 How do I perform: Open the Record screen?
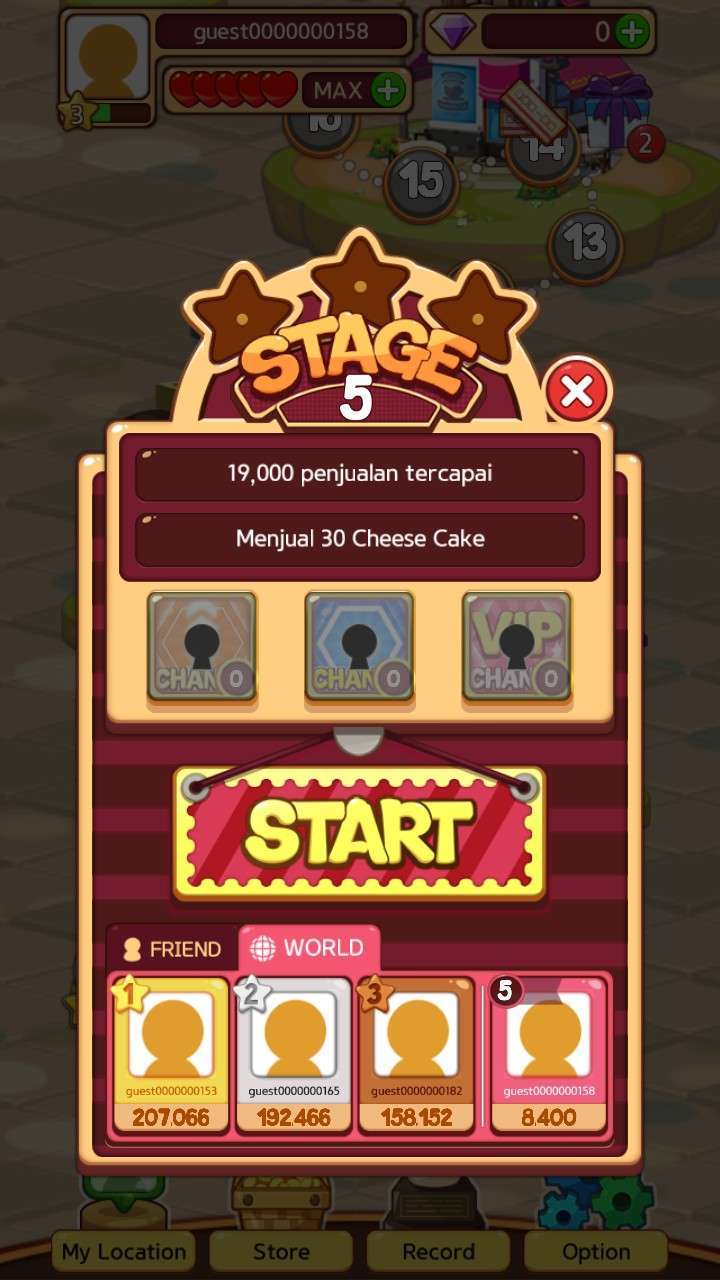tap(438, 1252)
